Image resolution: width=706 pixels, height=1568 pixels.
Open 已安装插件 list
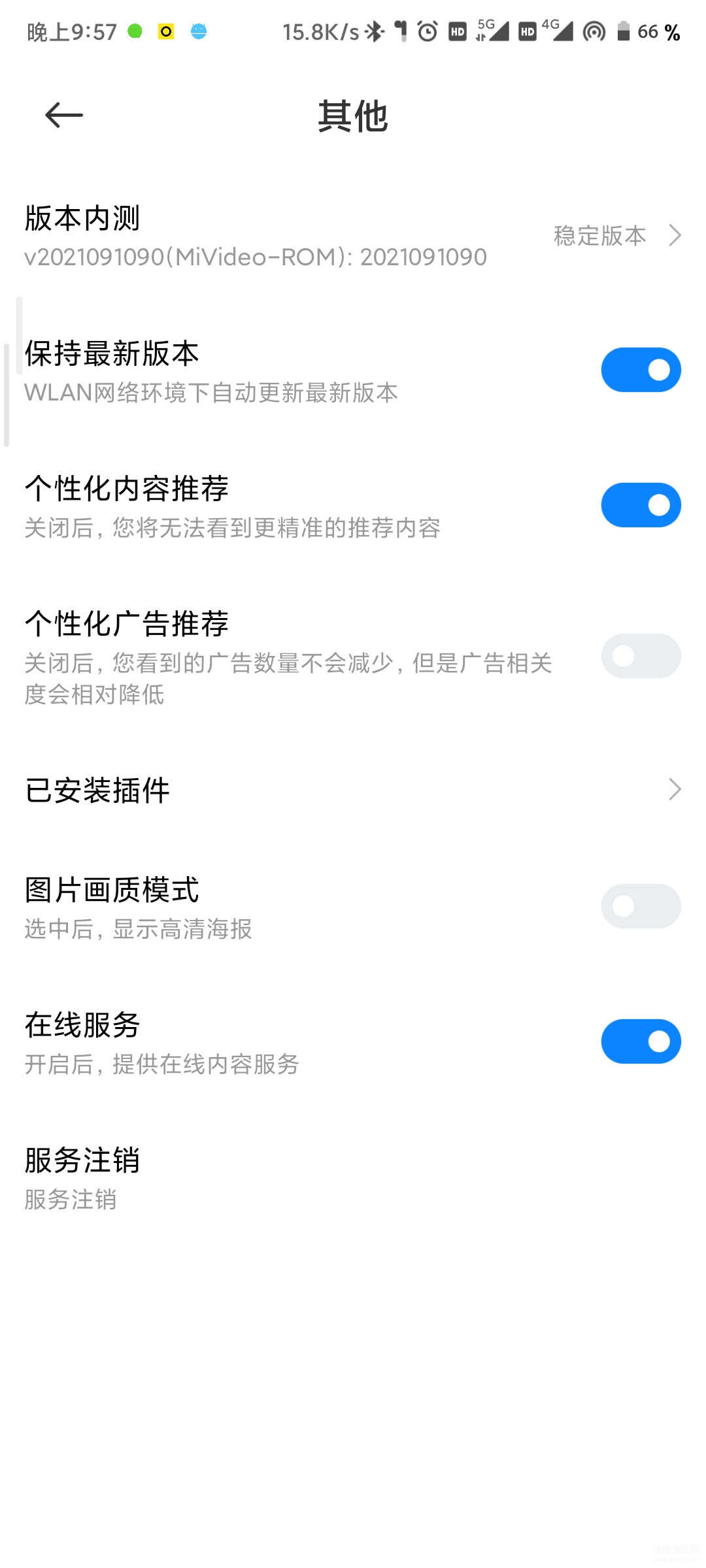[x=353, y=790]
